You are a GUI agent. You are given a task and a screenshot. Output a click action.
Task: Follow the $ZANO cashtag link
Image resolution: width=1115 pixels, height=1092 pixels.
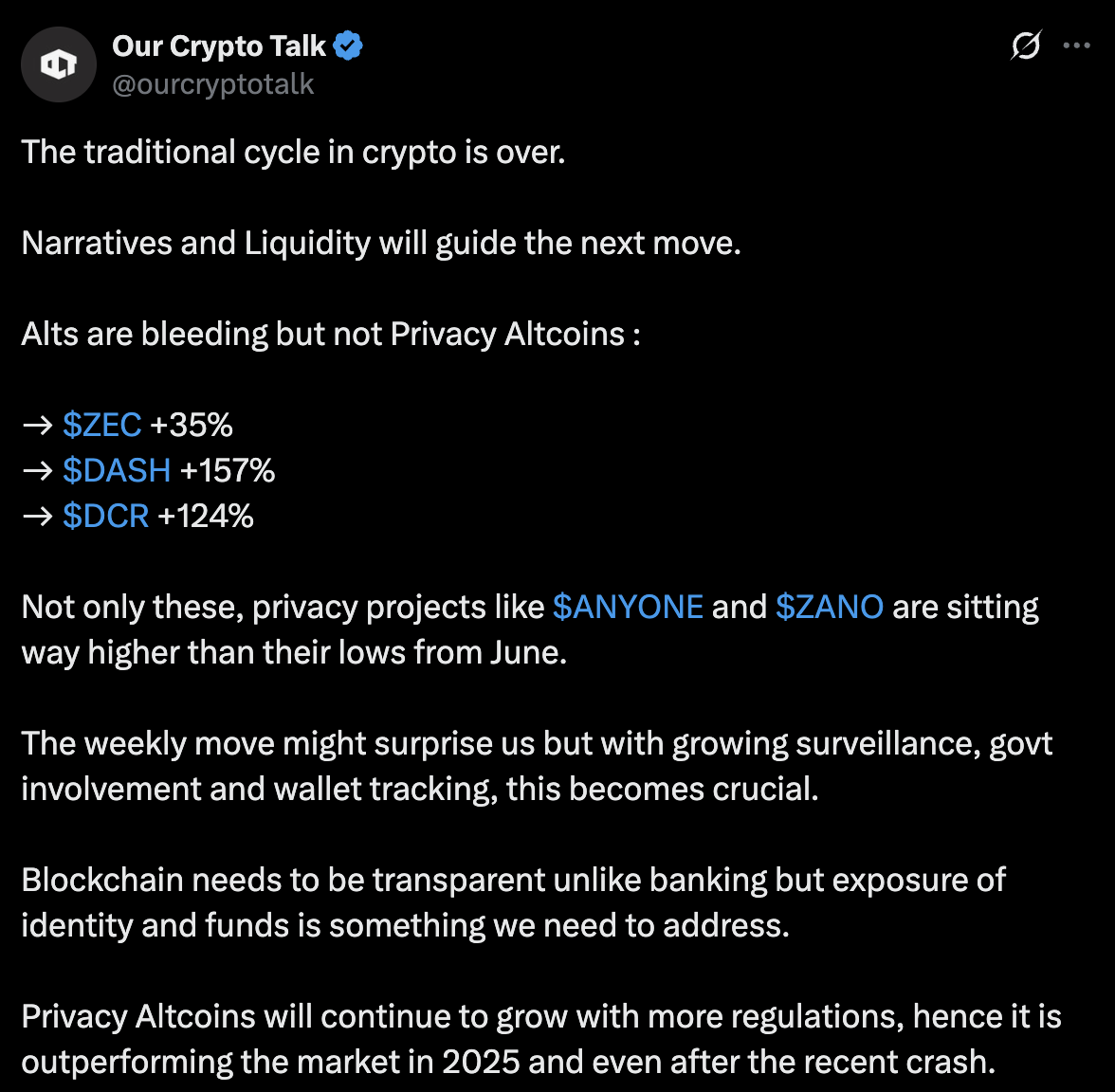(829, 607)
